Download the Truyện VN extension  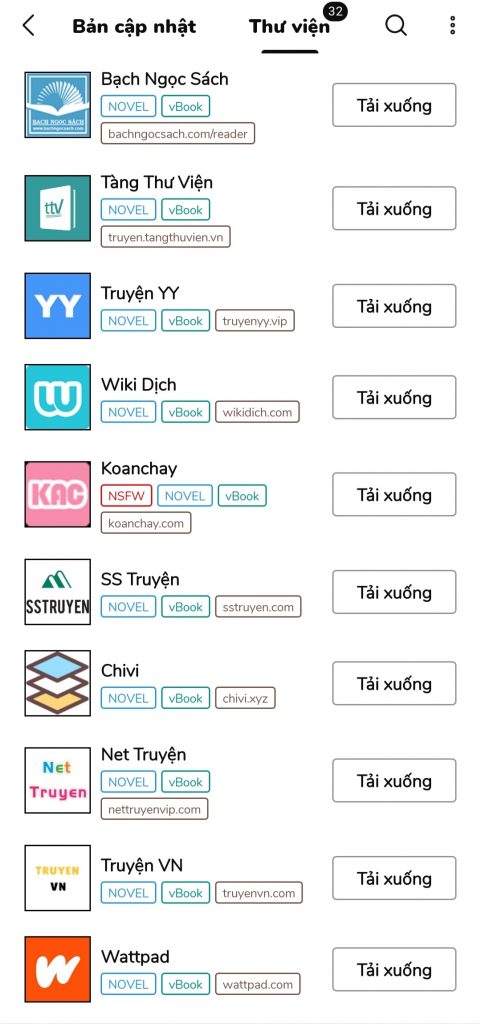point(394,878)
